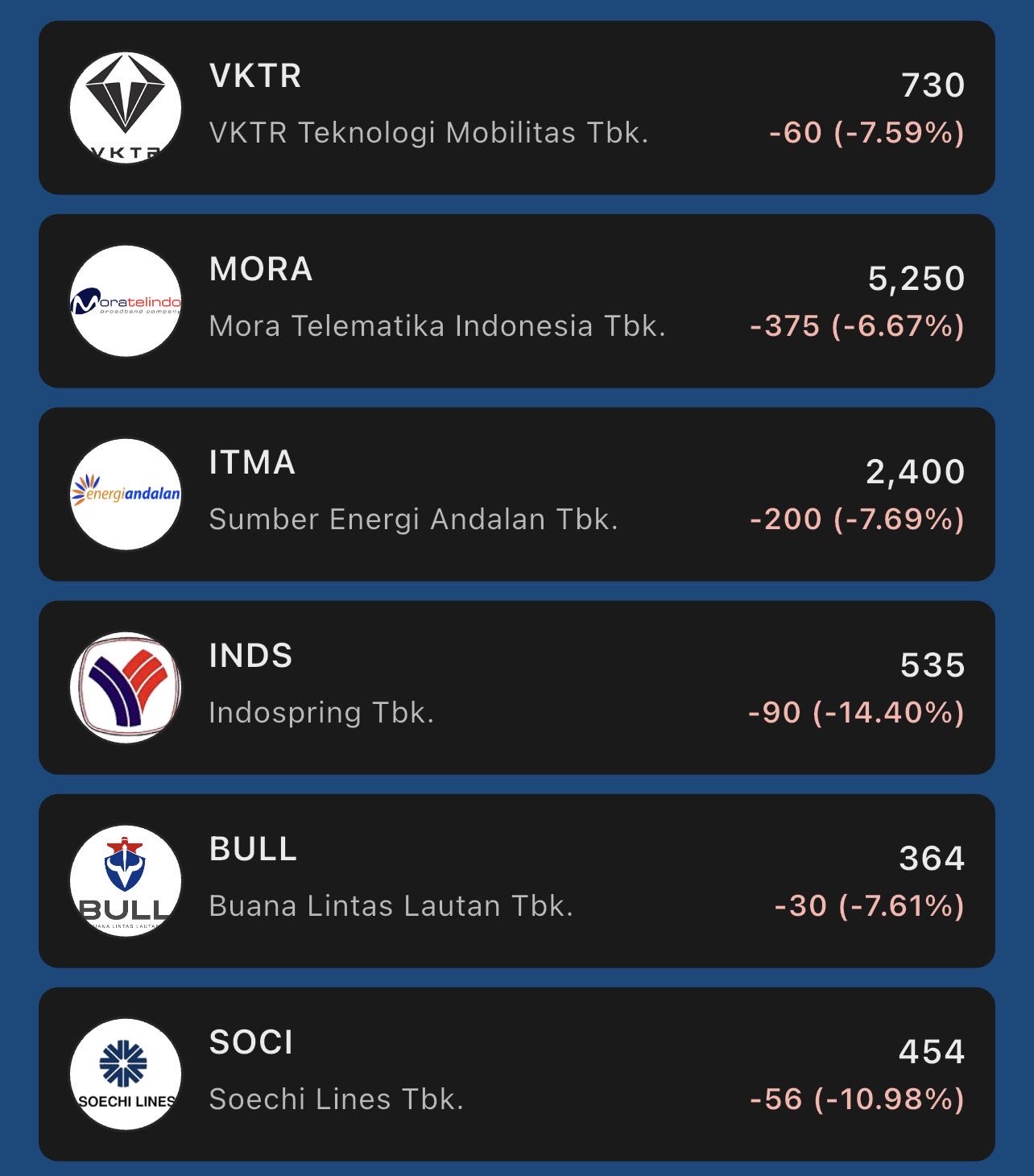This screenshot has width=1034, height=1176.
Task: Open the VKTR Teknologi Mobilitas stock
Action: 515,108
